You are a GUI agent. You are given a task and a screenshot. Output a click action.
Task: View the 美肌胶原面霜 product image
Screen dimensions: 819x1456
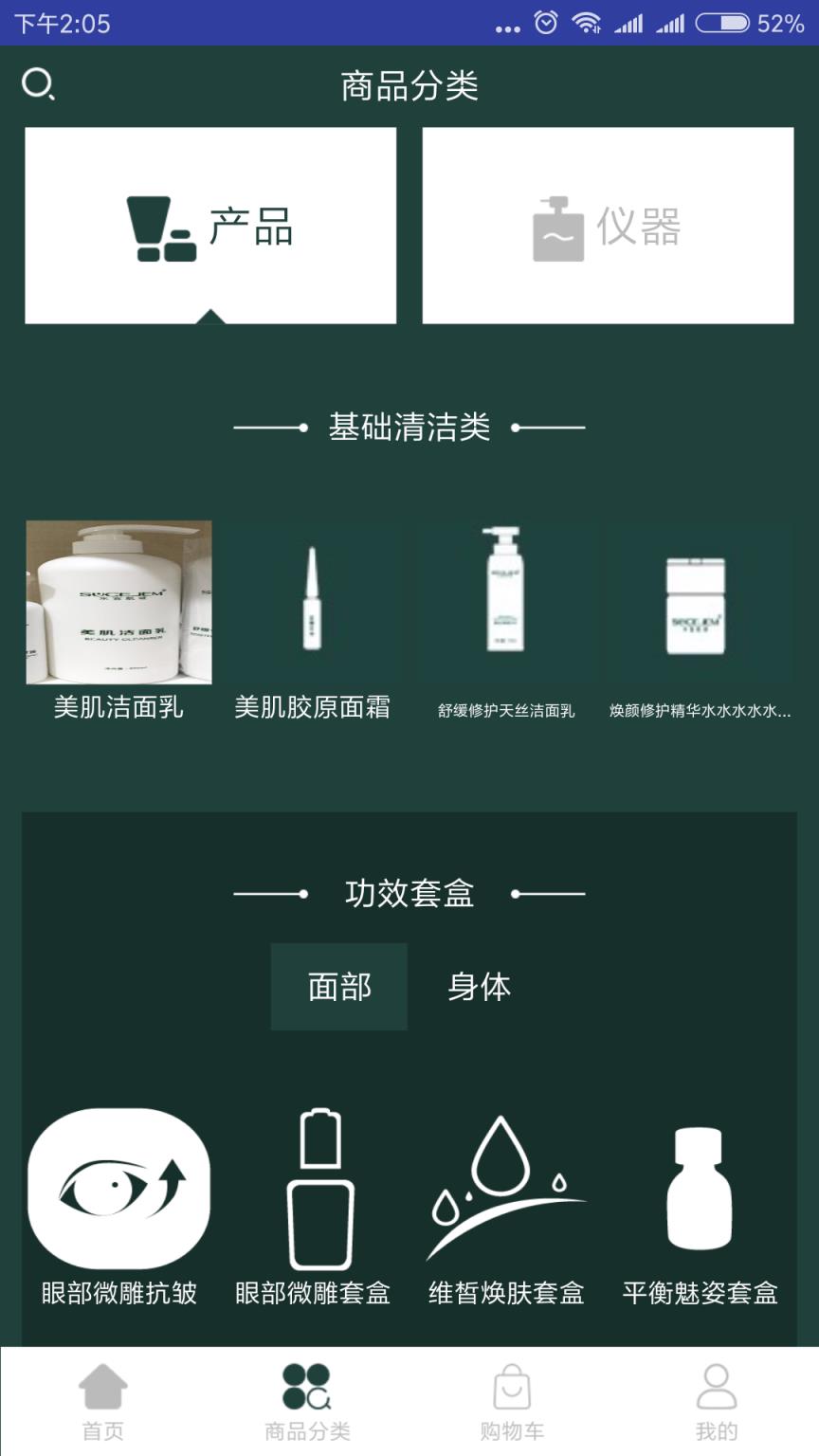pyautogui.click(x=313, y=604)
